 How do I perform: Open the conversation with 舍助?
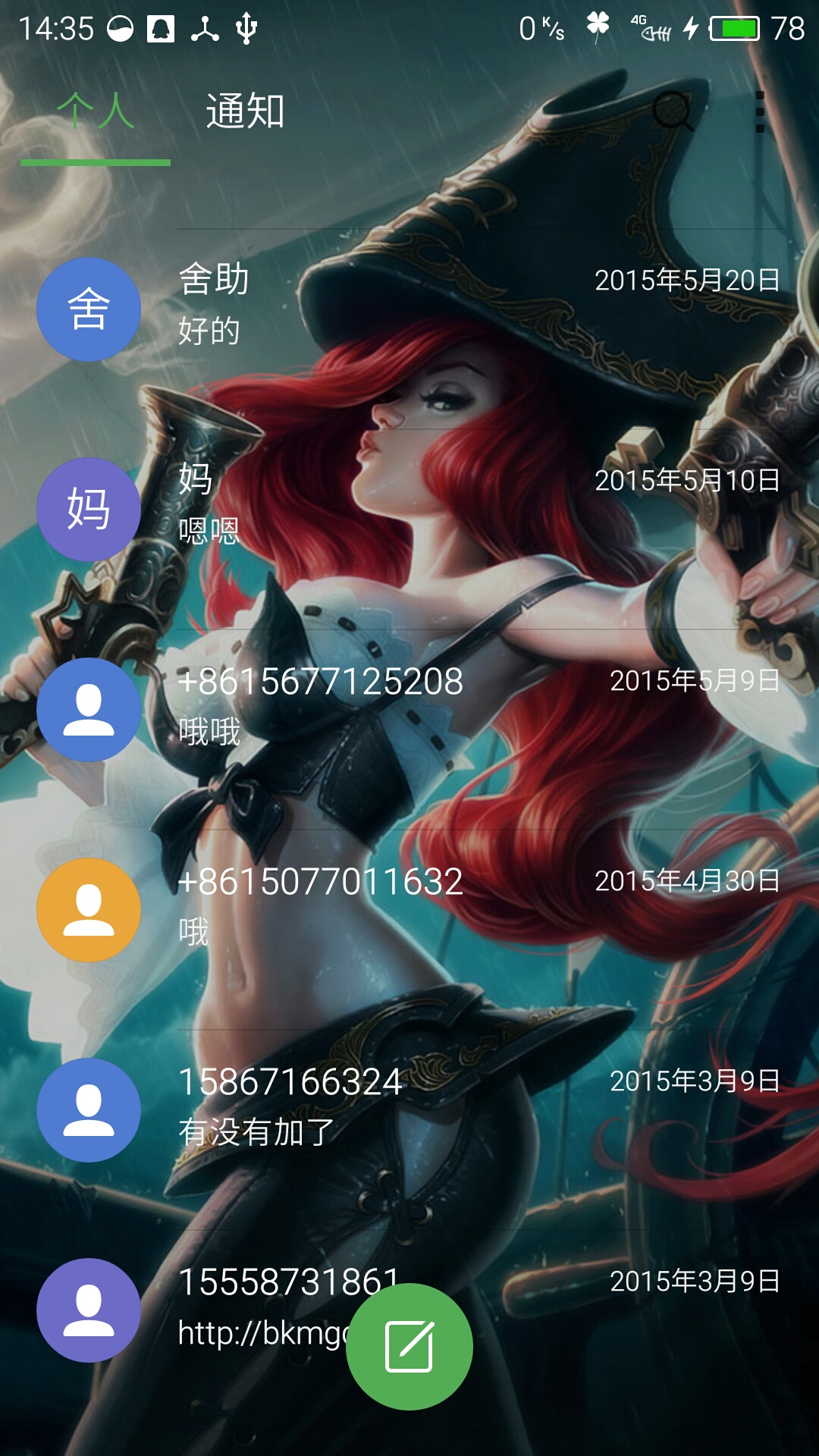409,309
